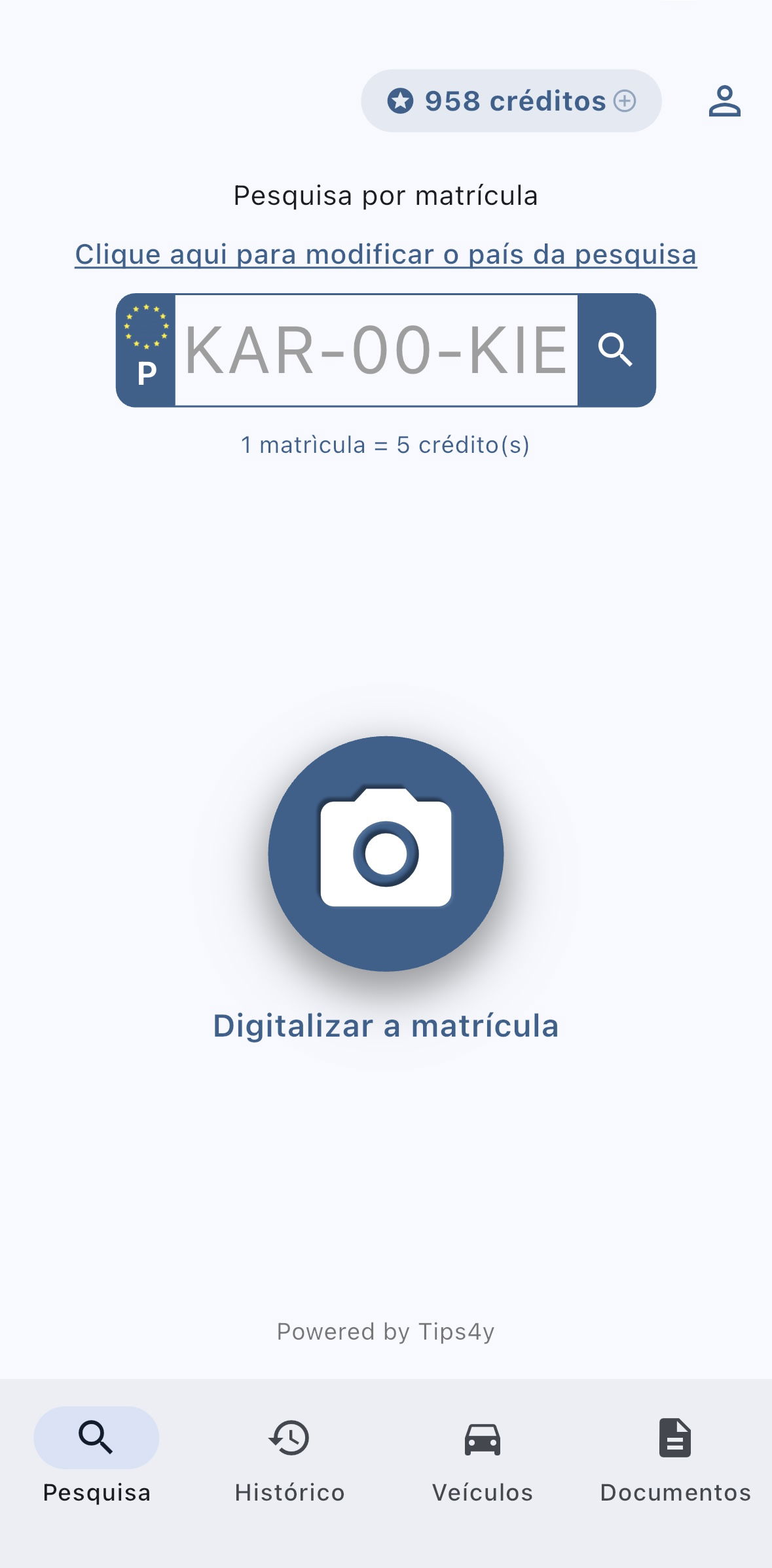Tap the magnifier button beside the plate field
Screen dimensions: 772x1568
click(616, 350)
